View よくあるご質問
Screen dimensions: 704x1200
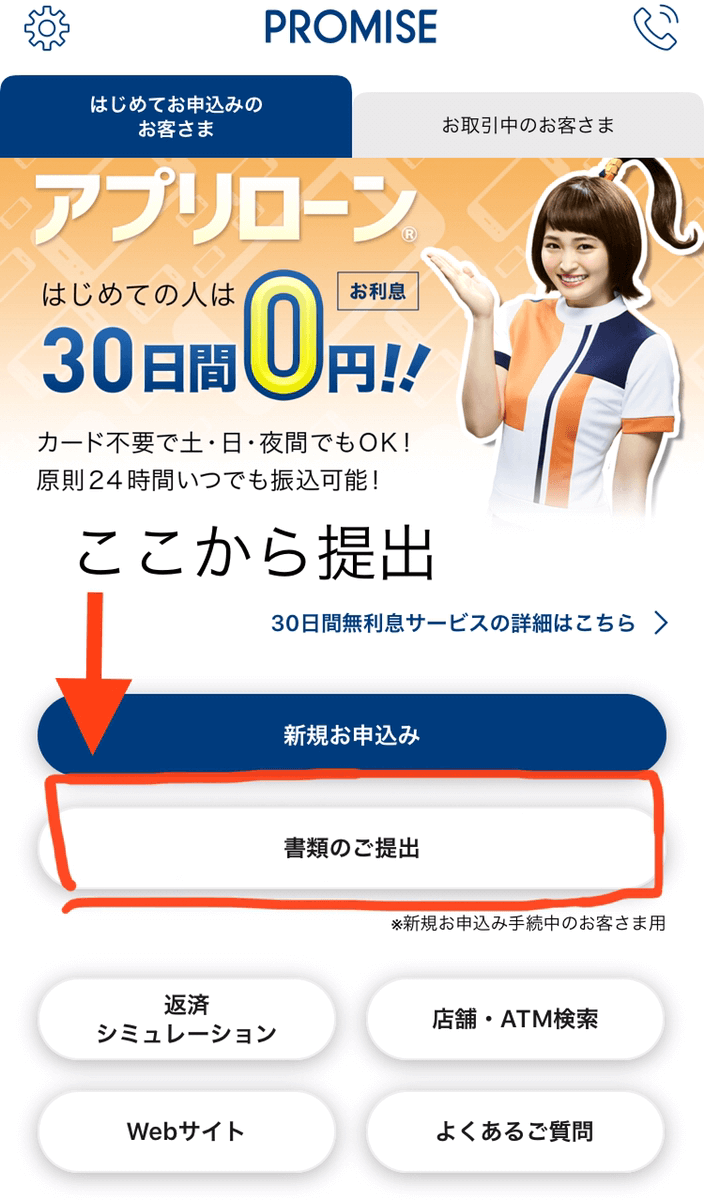click(x=515, y=1132)
